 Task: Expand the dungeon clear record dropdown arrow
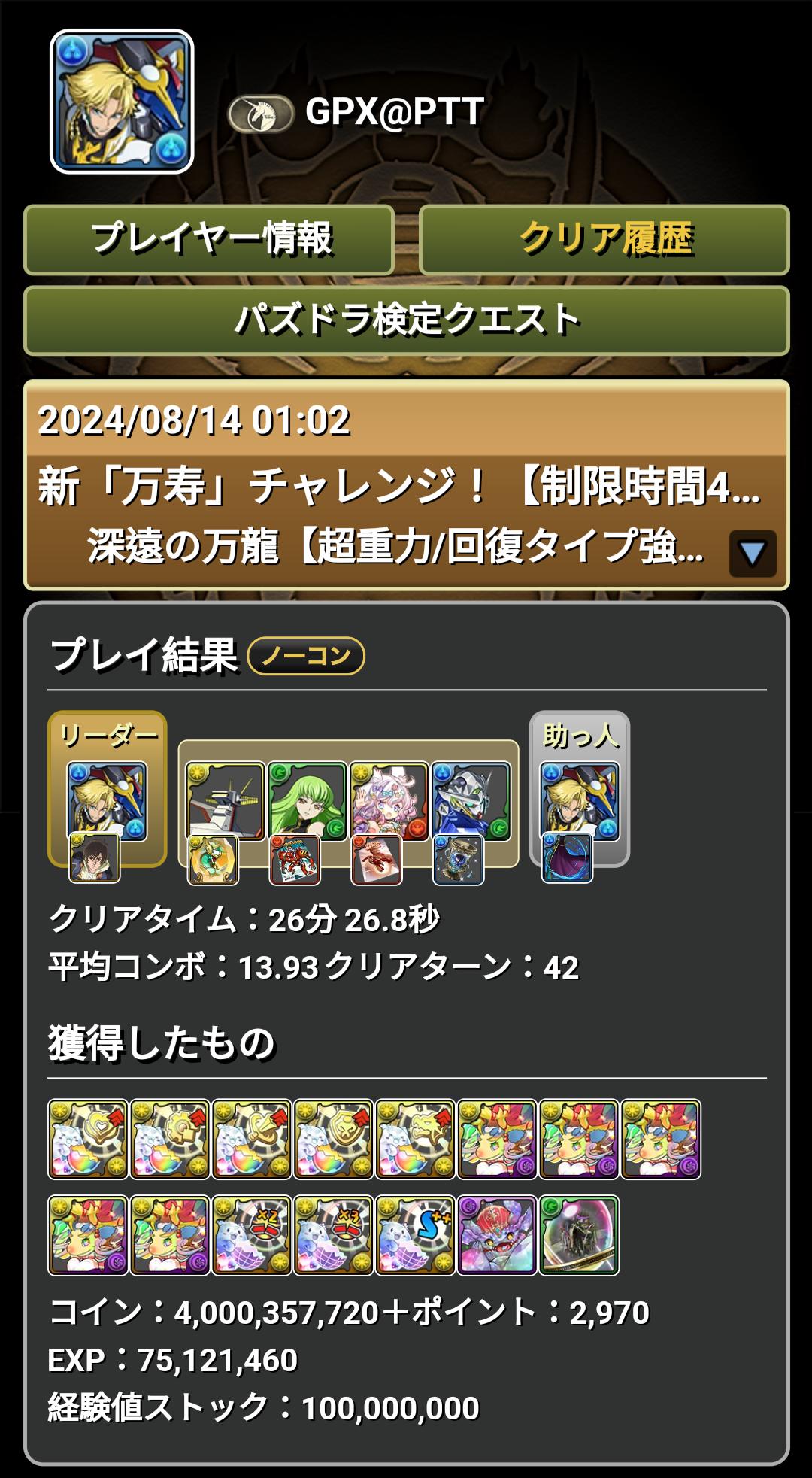[x=752, y=554]
